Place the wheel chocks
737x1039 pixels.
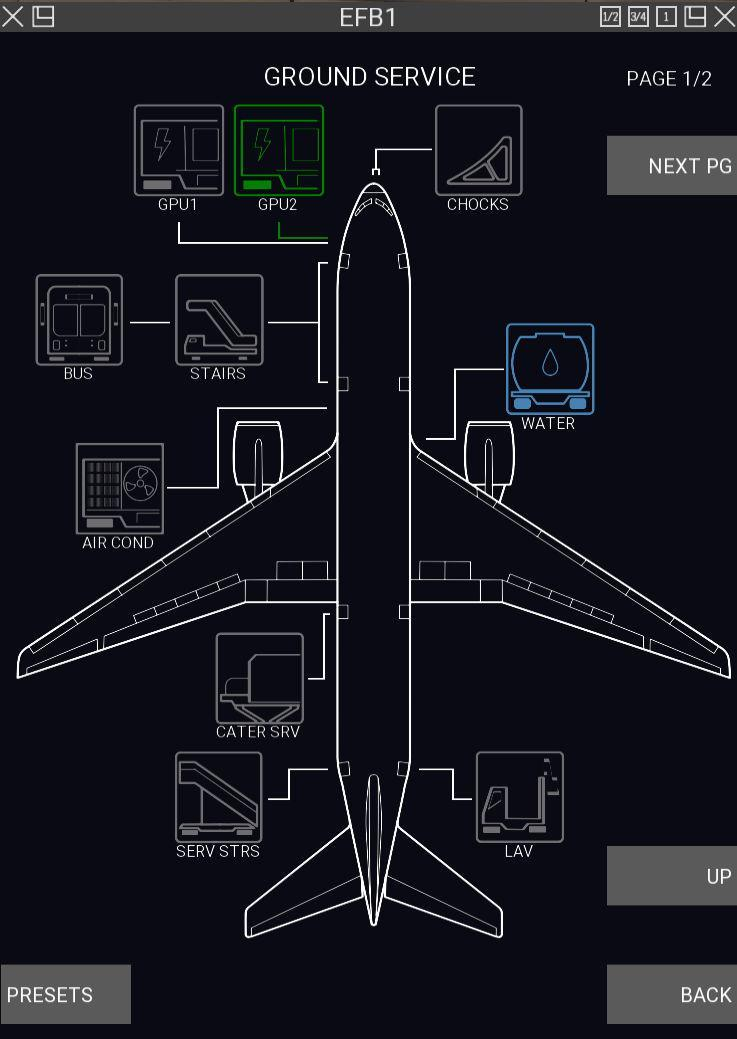(x=478, y=151)
